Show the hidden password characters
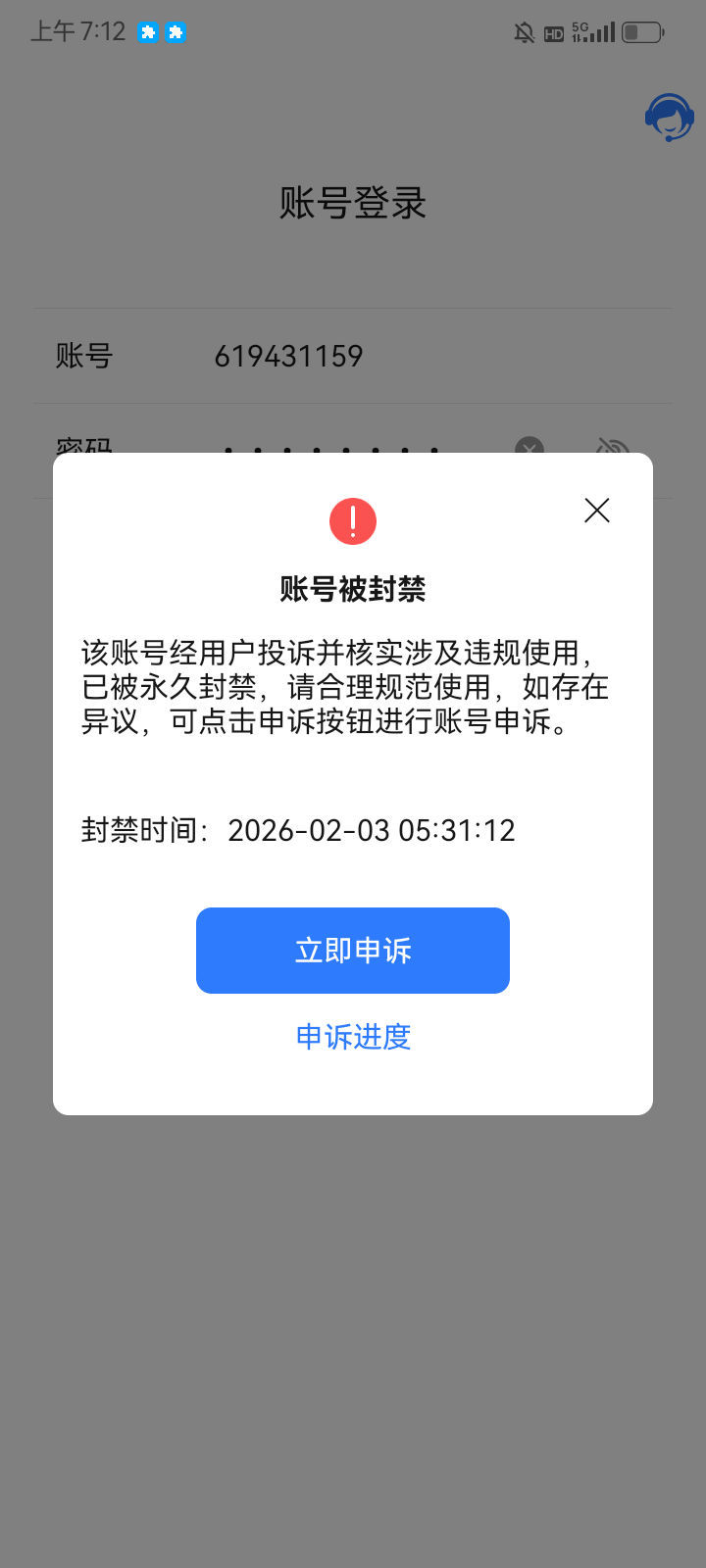Screen dimensions: 706x1568 coord(613,448)
